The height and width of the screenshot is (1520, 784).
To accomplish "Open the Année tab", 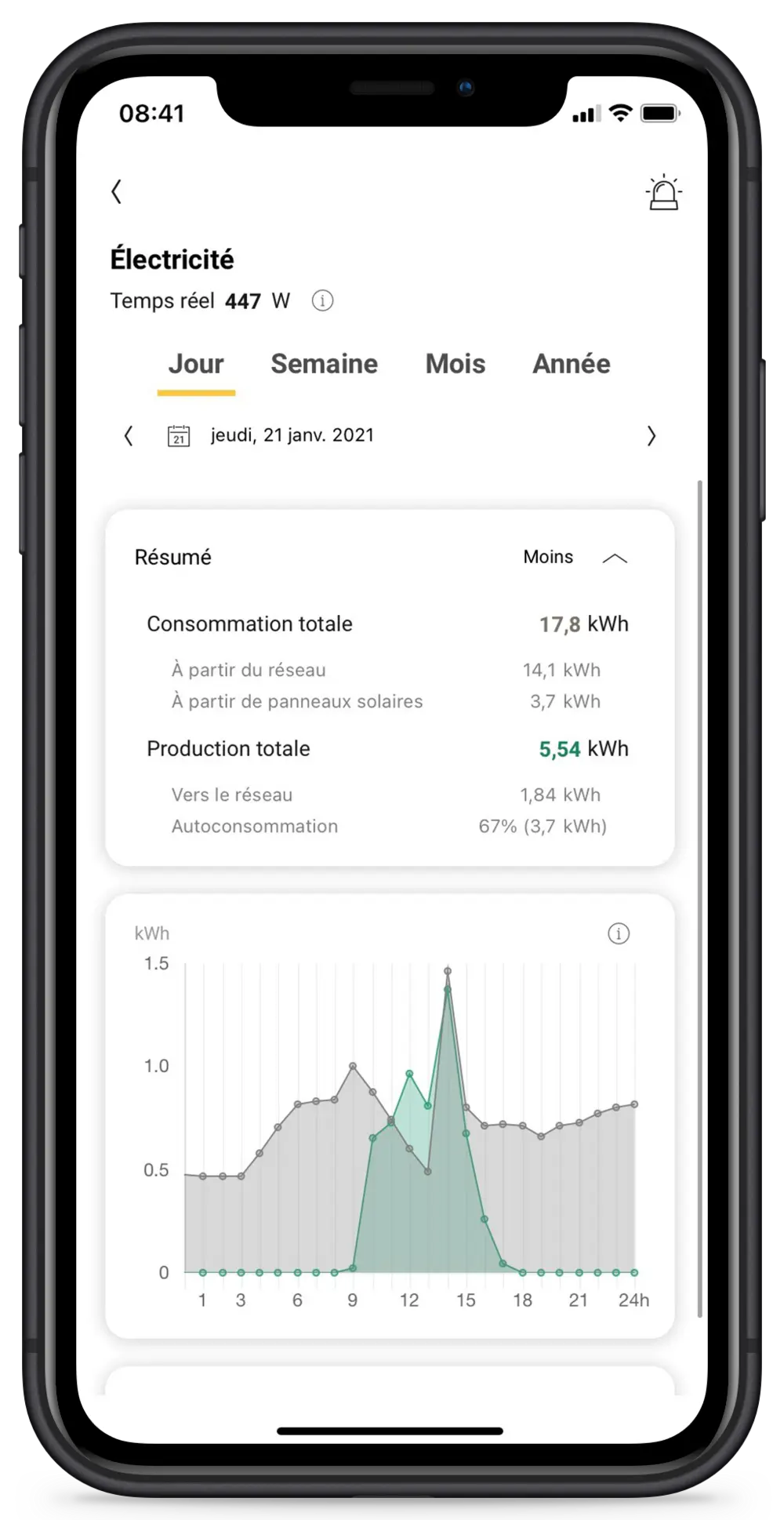I will tap(571, 364).
